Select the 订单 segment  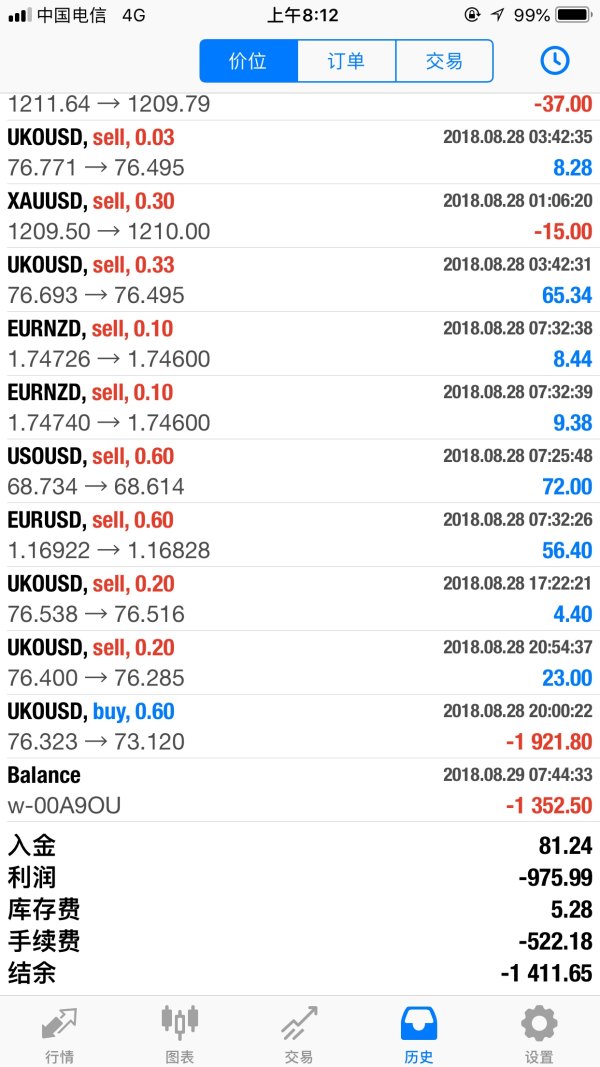click(x=346, y=61)
